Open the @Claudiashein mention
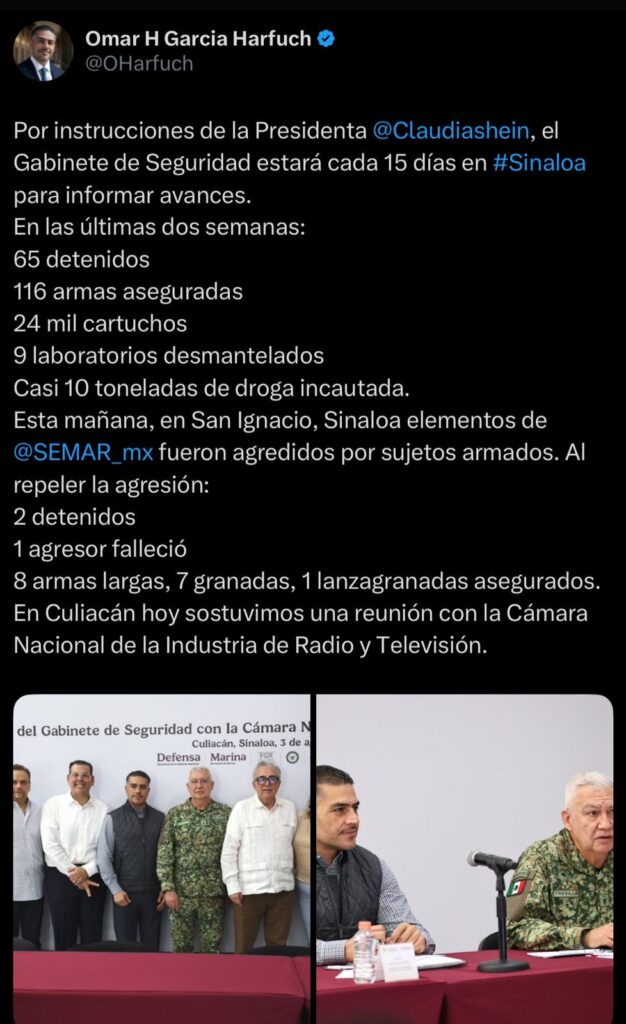 450,131
